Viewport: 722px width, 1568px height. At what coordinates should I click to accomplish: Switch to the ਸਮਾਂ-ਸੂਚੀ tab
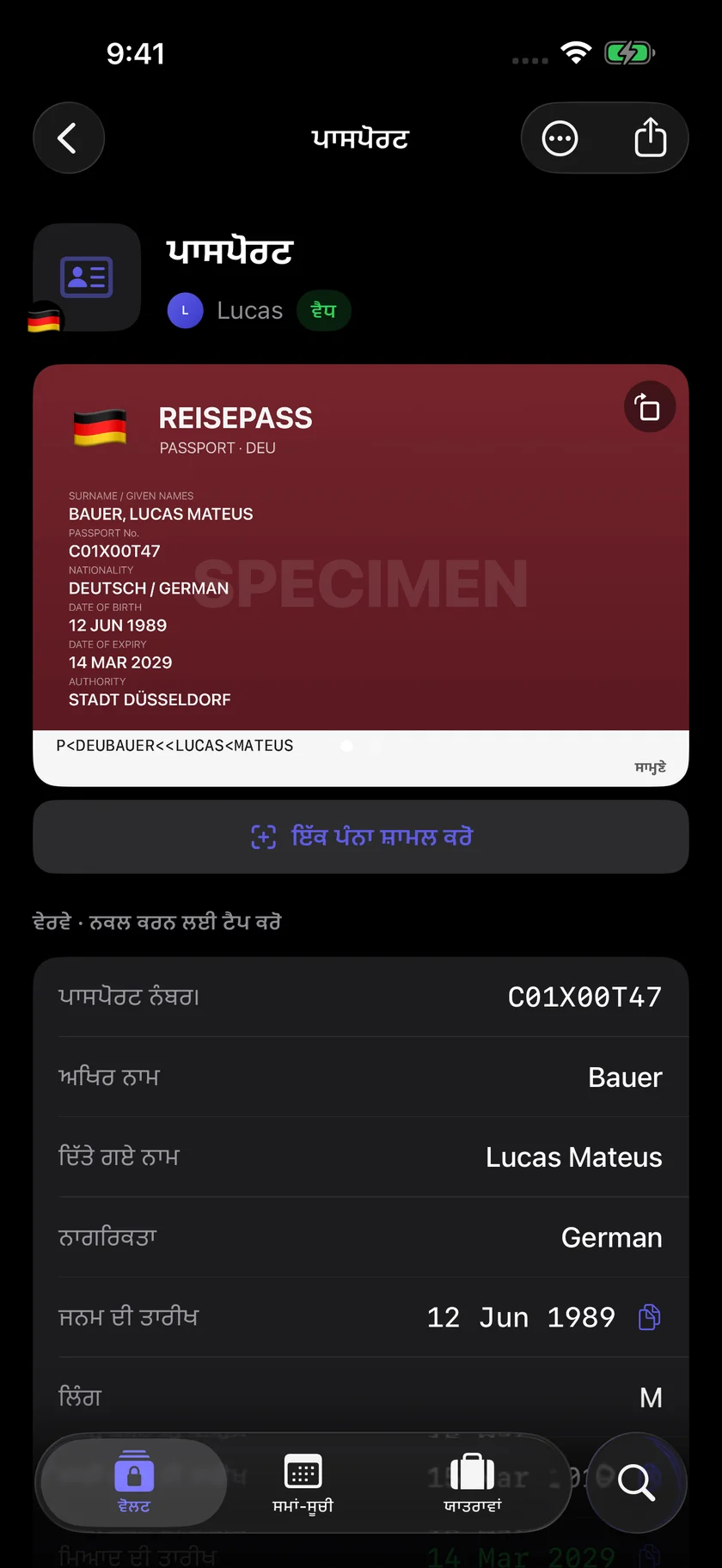pyautogui.click(x=303, y=1482)
